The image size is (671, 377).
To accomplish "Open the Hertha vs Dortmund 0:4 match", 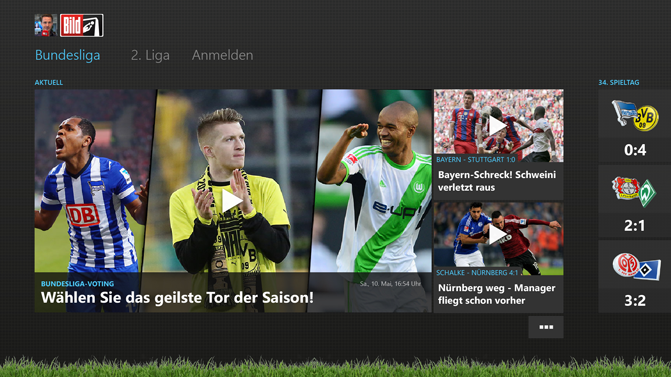I will tap(635, 127).
